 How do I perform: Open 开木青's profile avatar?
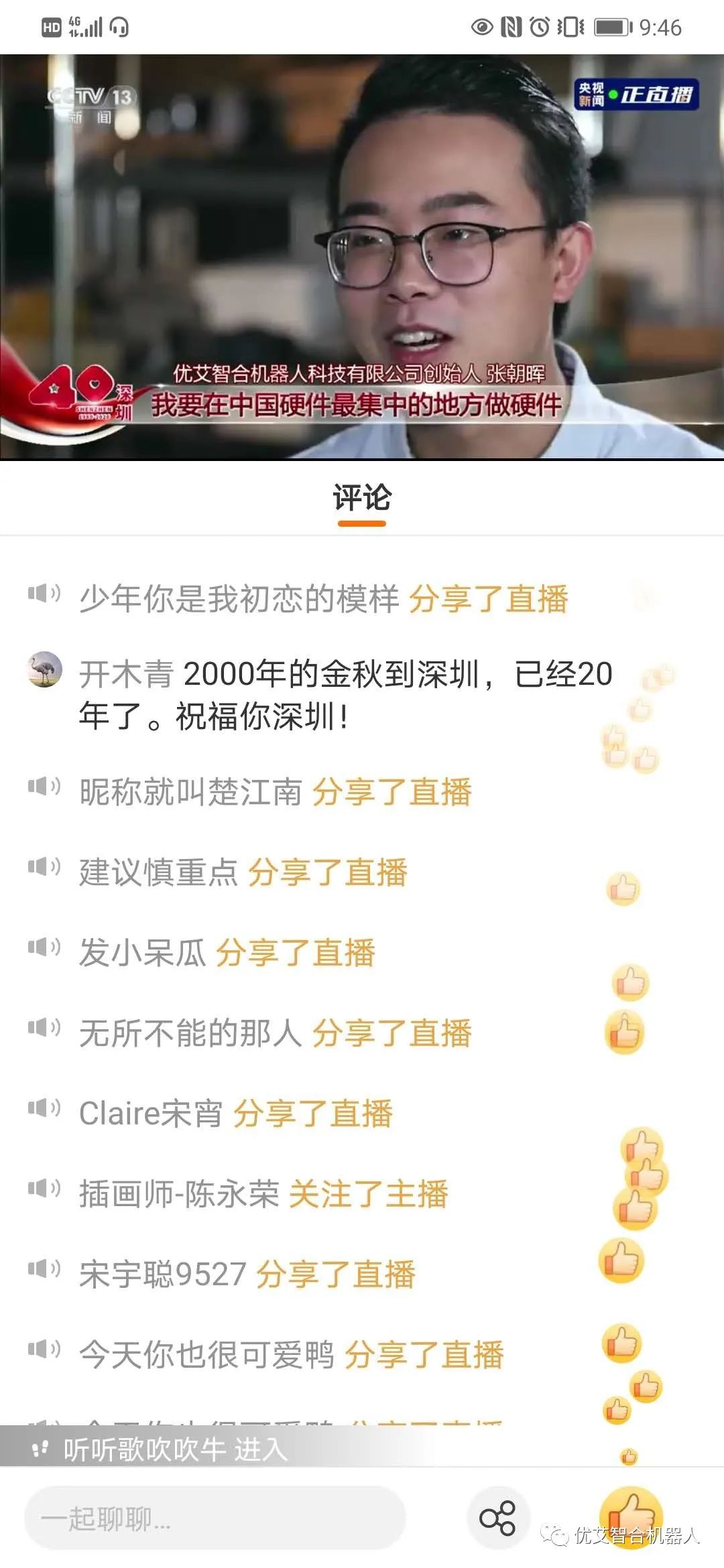click(x=44, y=669)
